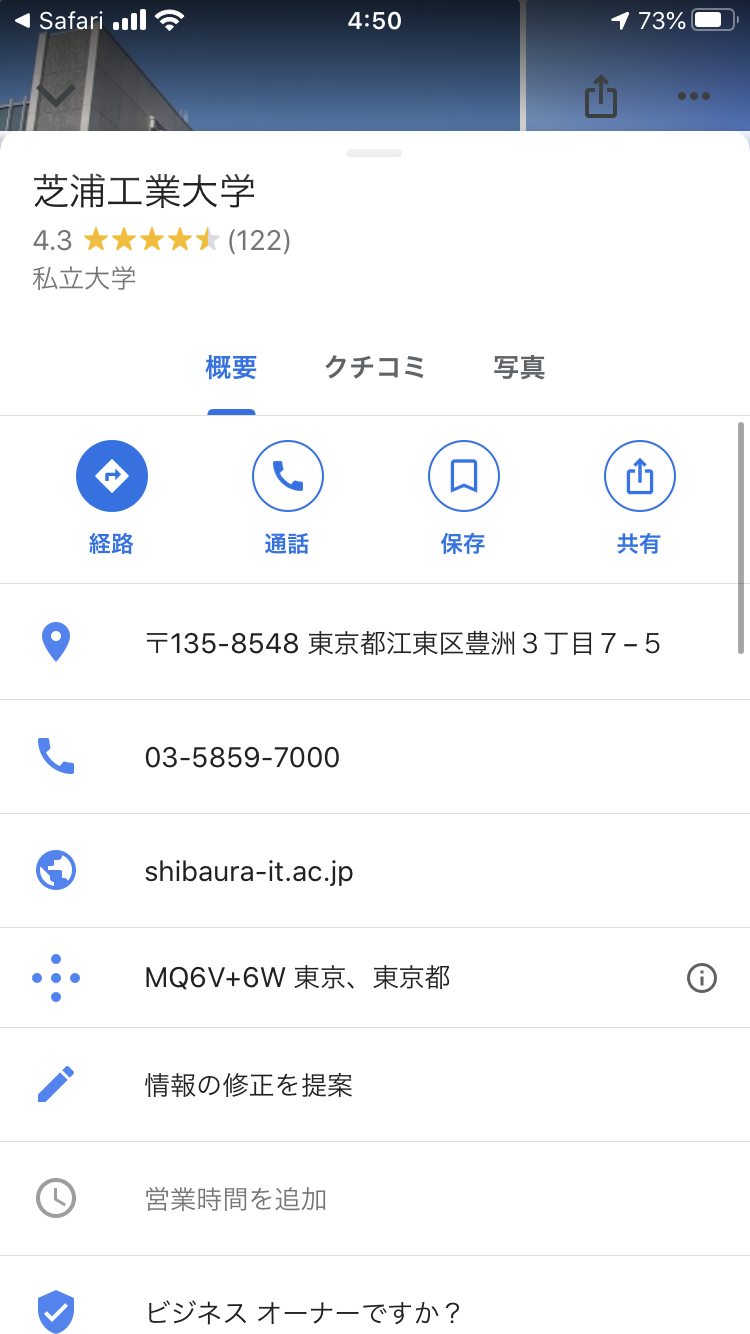Screen dimensions: 750x1334
Task: Switch to the クチコミ tab
Action: 375,368
